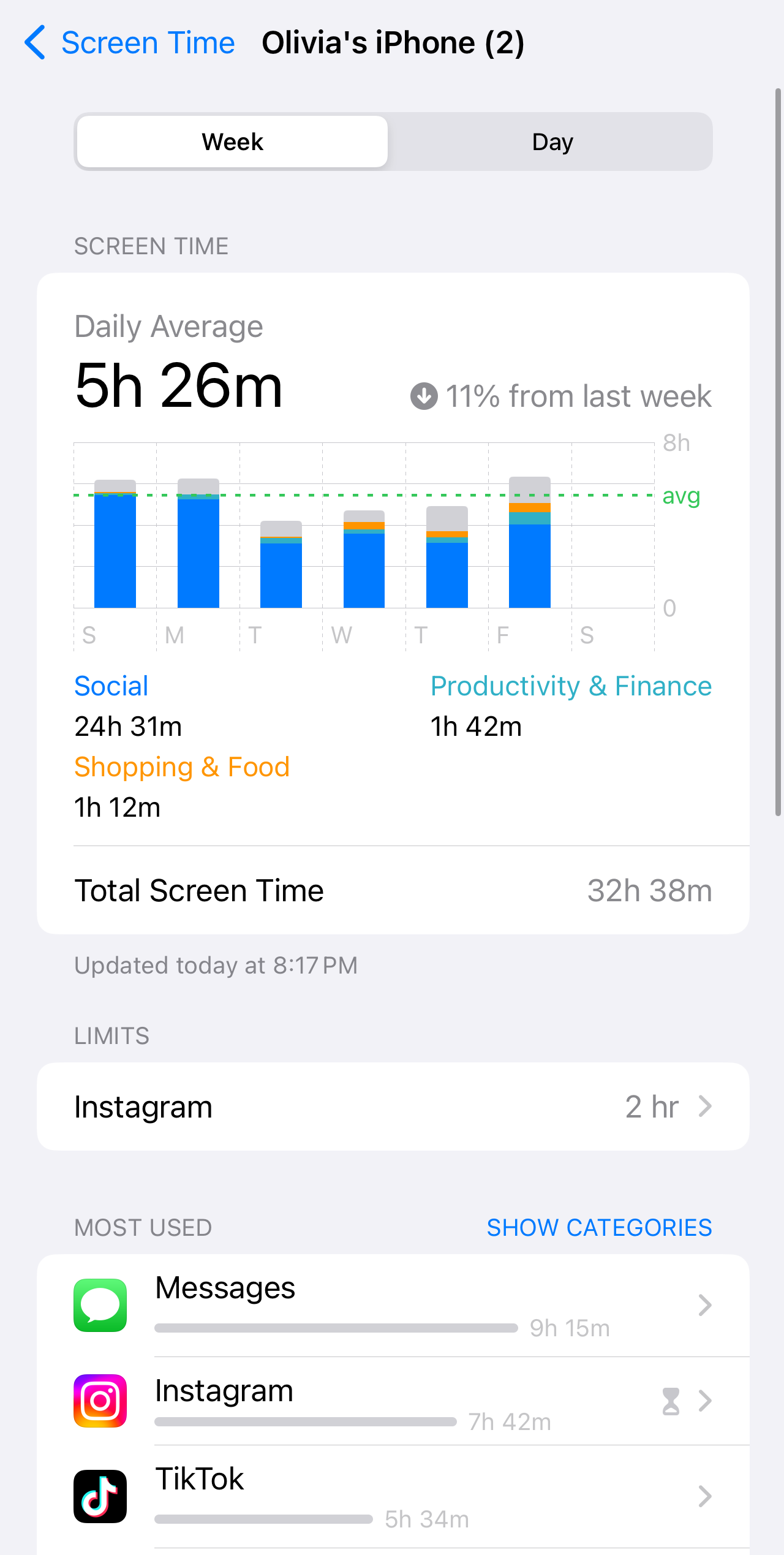The height and width of the screenshot is (1555, 784).
Task: Open Instagram usage in Most Used
Action: tap(393, 1401)
